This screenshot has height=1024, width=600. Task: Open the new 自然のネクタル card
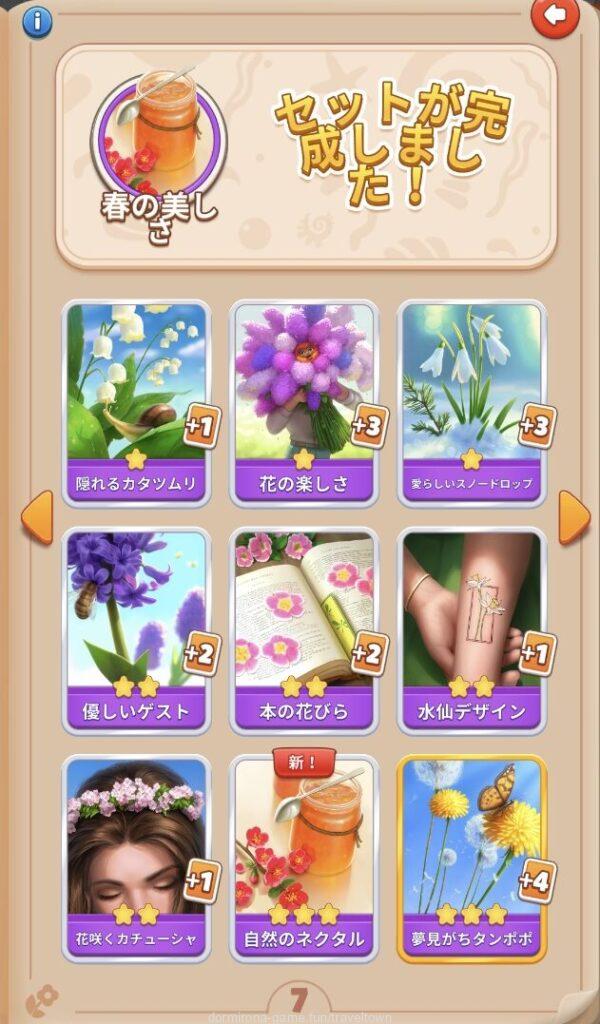tap(304, 858)
